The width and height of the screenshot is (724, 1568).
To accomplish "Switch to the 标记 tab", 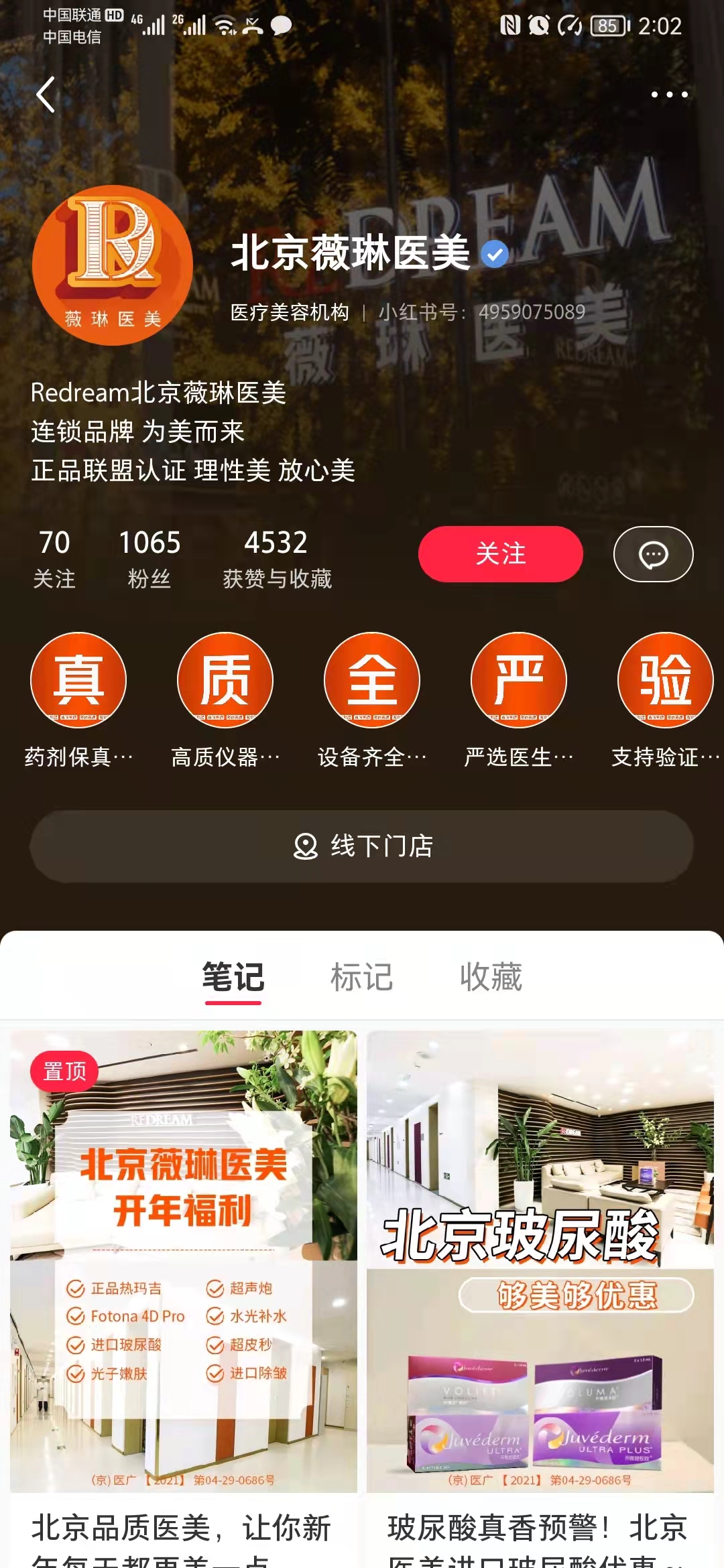I will coord(362,977).
